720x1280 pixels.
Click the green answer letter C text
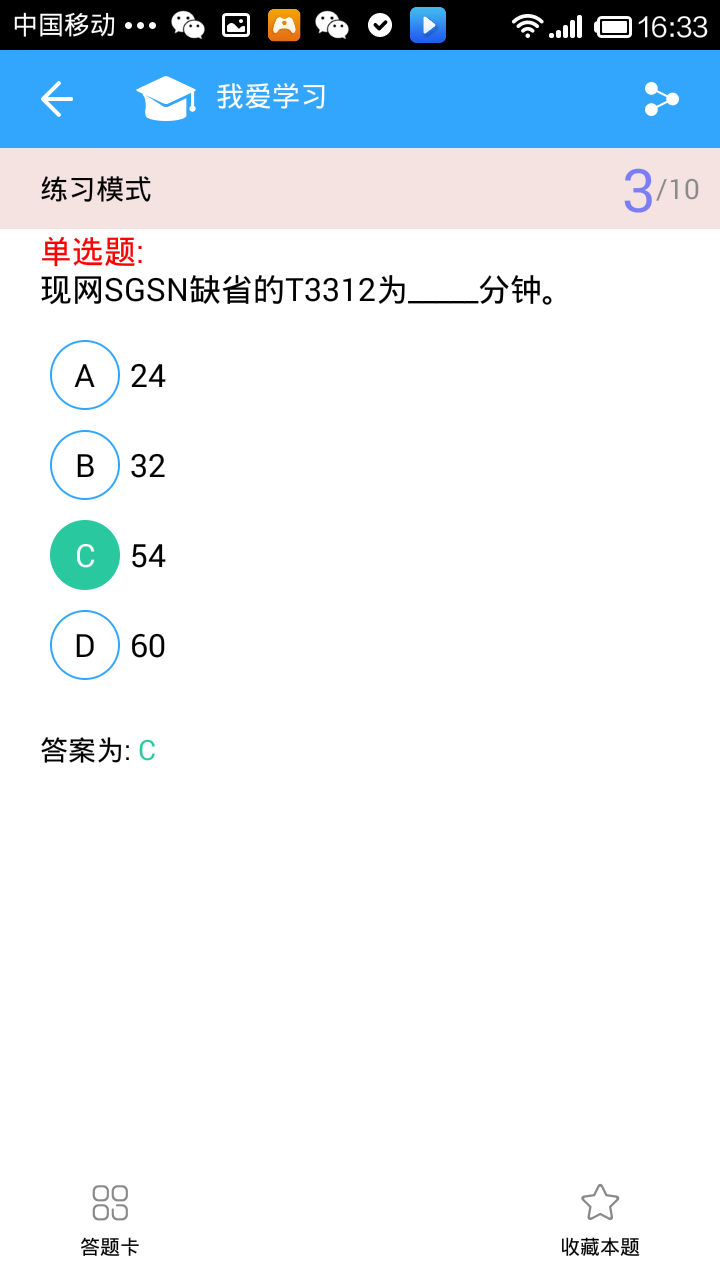[x=146, y=748]
